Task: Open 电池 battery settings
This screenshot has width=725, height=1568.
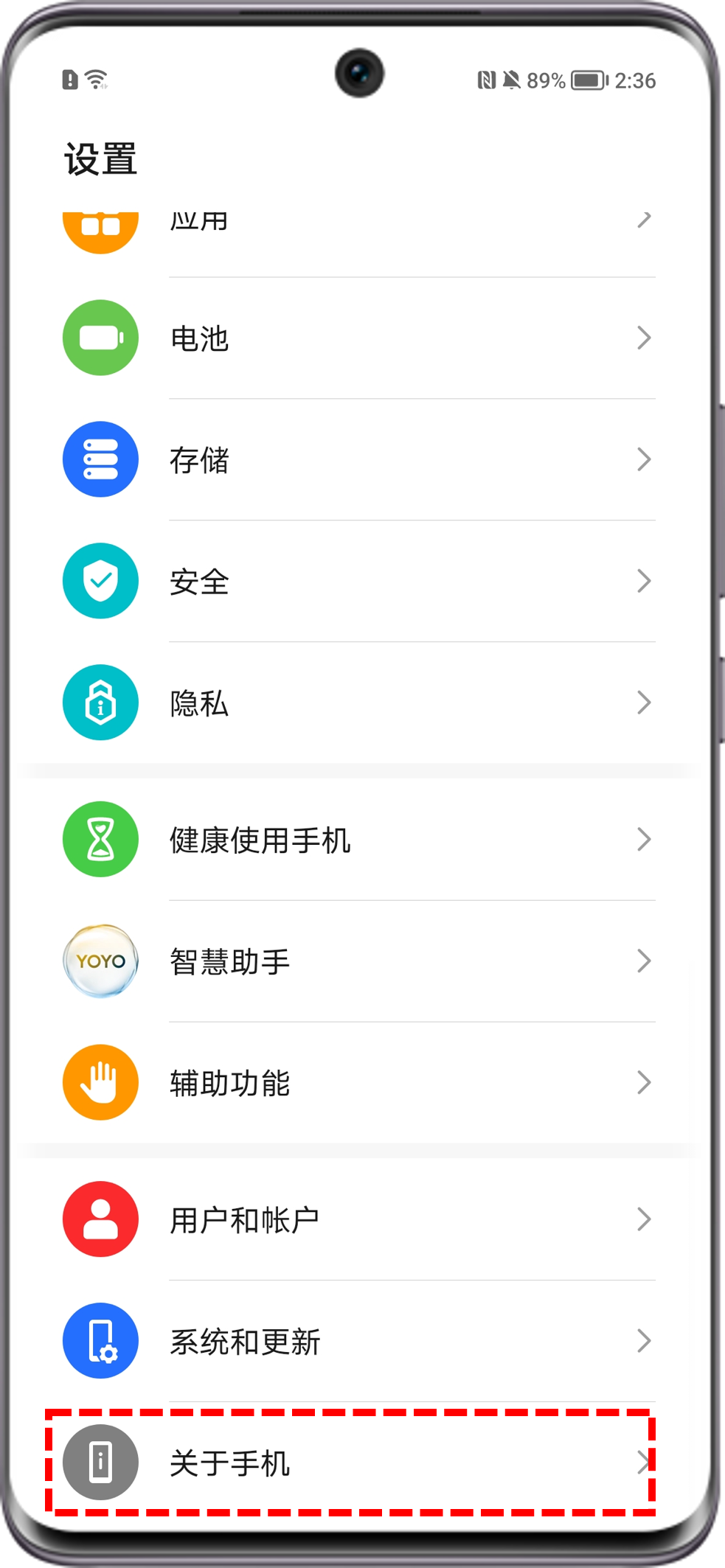Action: coord(199,338)
